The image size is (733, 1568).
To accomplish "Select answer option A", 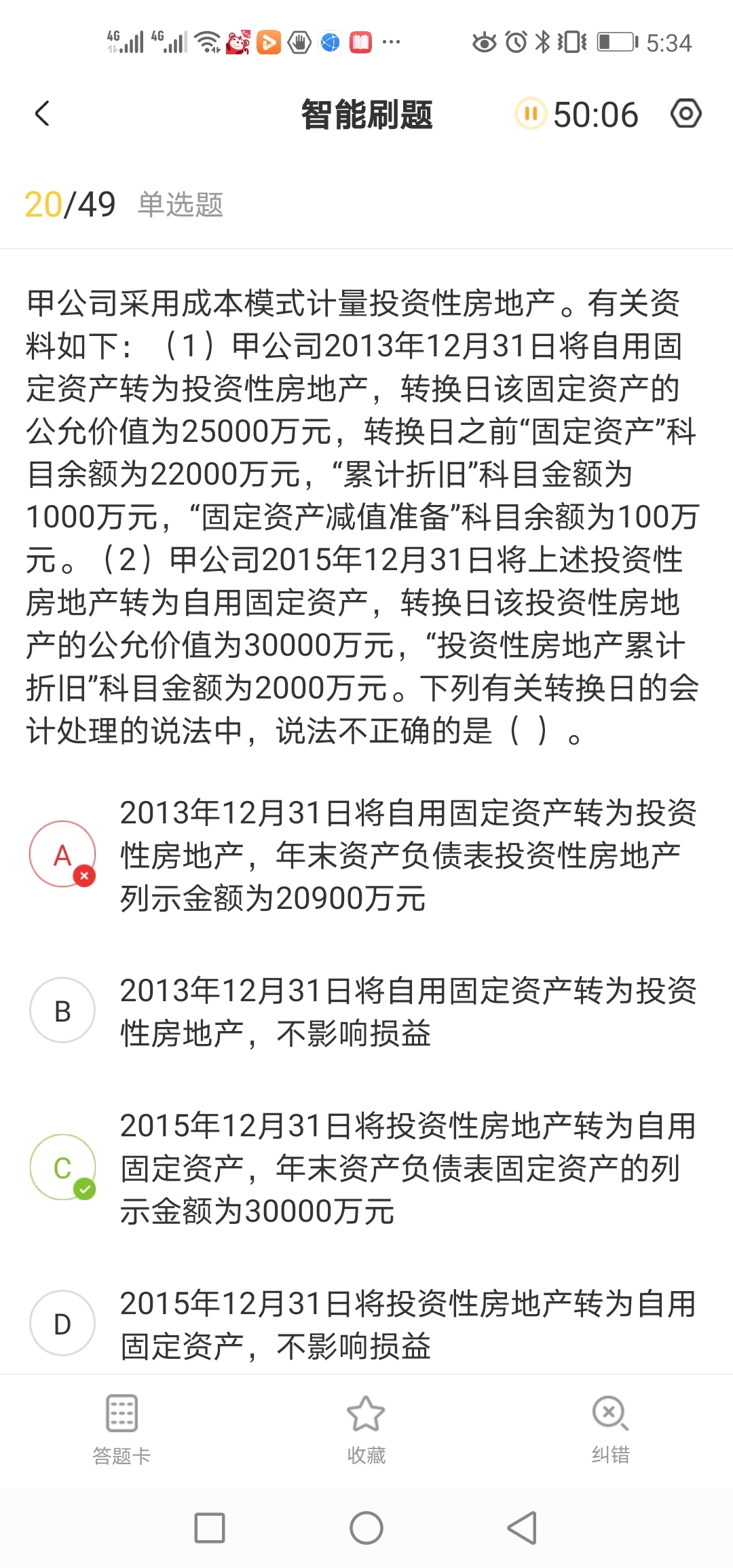I will click(62, 855).
